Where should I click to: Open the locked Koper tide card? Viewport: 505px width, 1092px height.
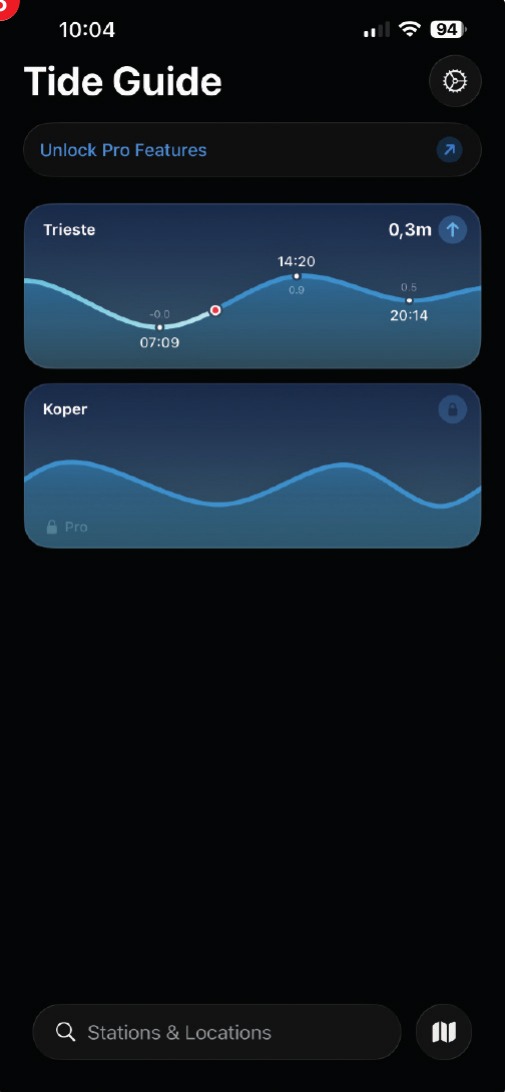pos(252,465)
